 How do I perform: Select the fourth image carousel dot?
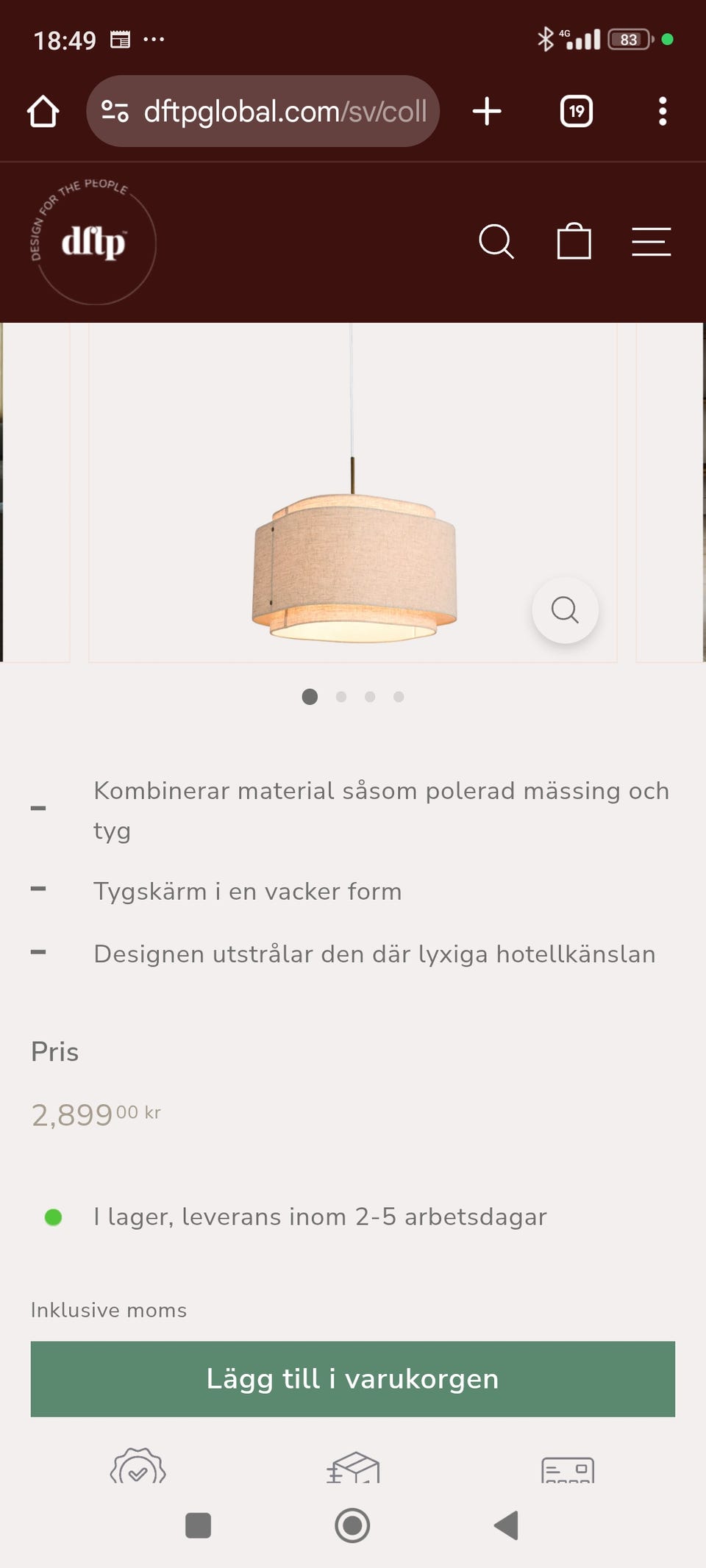(x=399, y=696)
